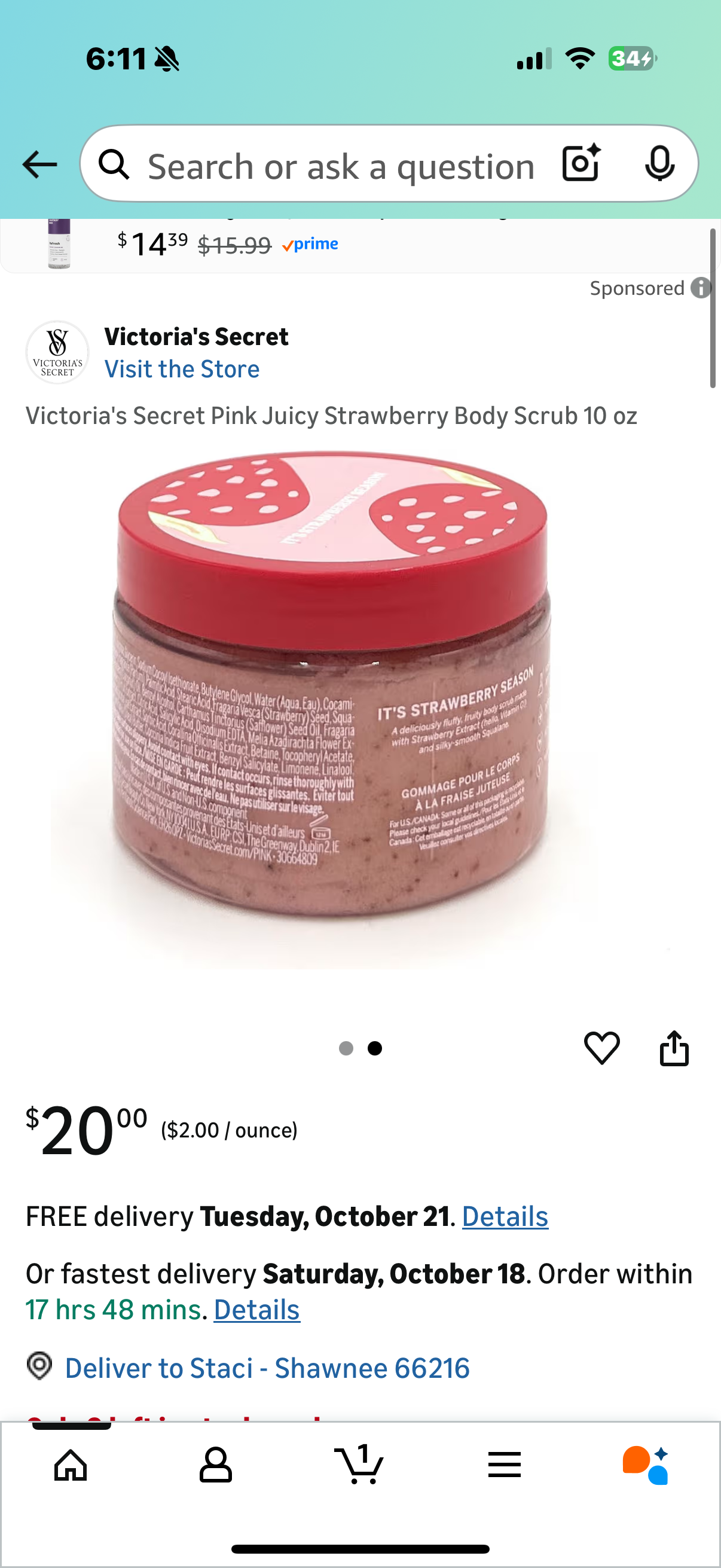Tap the search or ask a question field
721x1568 pixels.
[x=341, y=166]
